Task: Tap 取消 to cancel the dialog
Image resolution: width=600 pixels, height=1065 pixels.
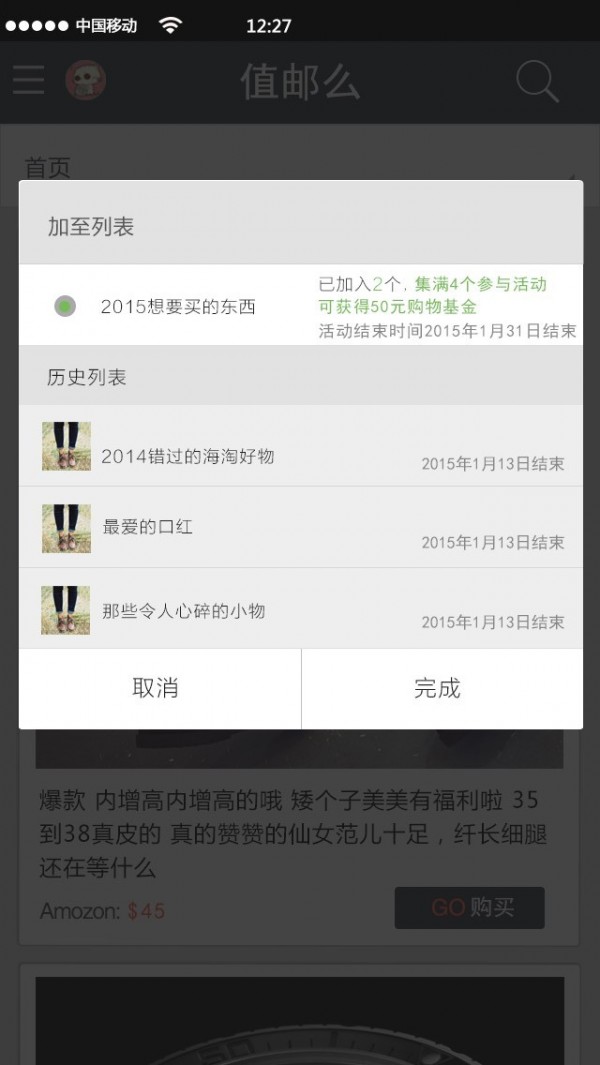Action: click(157, 688)
